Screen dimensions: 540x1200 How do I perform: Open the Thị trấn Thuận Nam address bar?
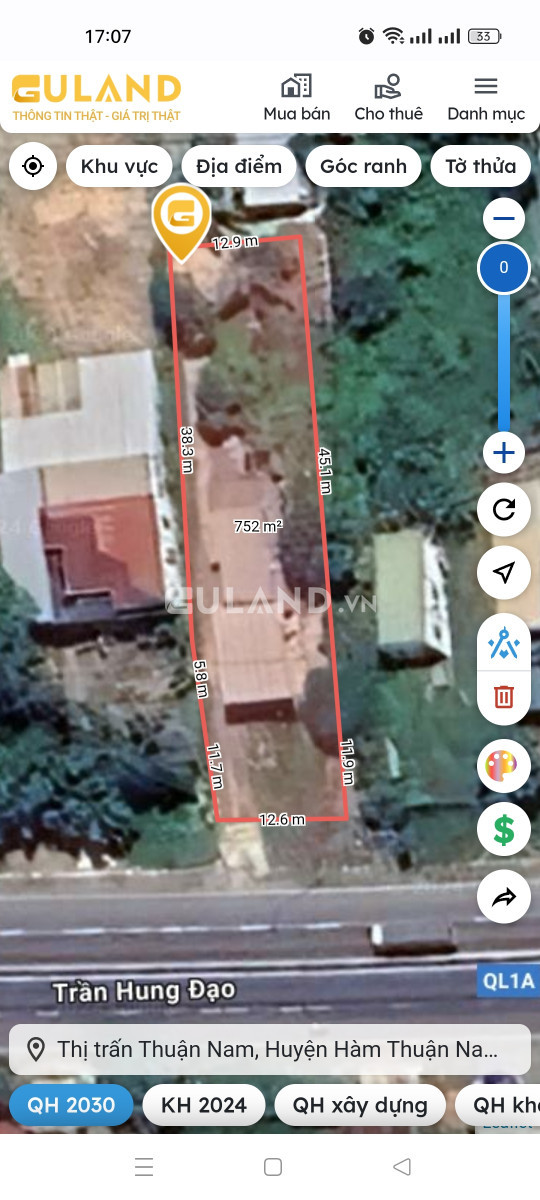[x=270, y=1050]
